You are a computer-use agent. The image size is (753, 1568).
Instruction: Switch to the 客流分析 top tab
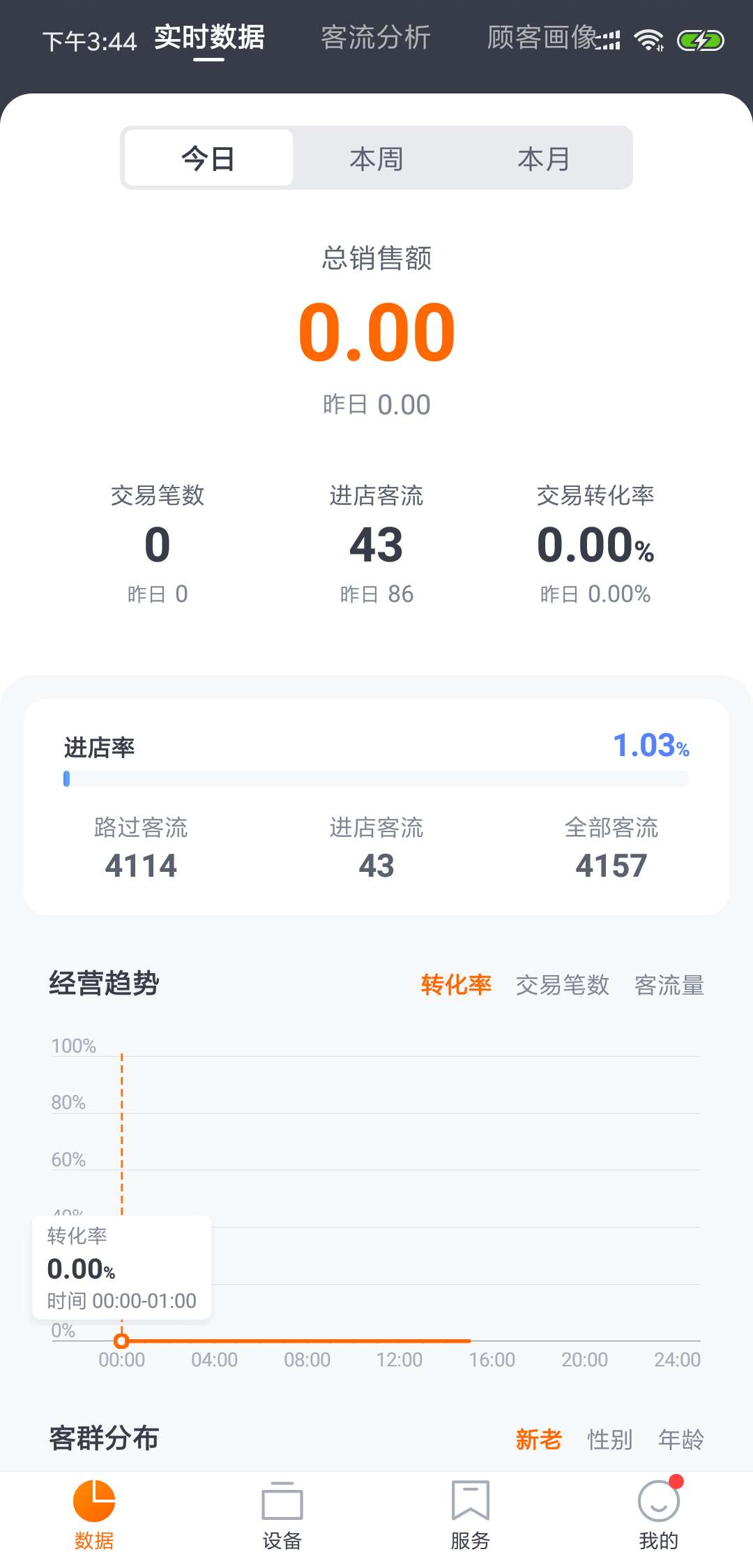coord(376,38)
